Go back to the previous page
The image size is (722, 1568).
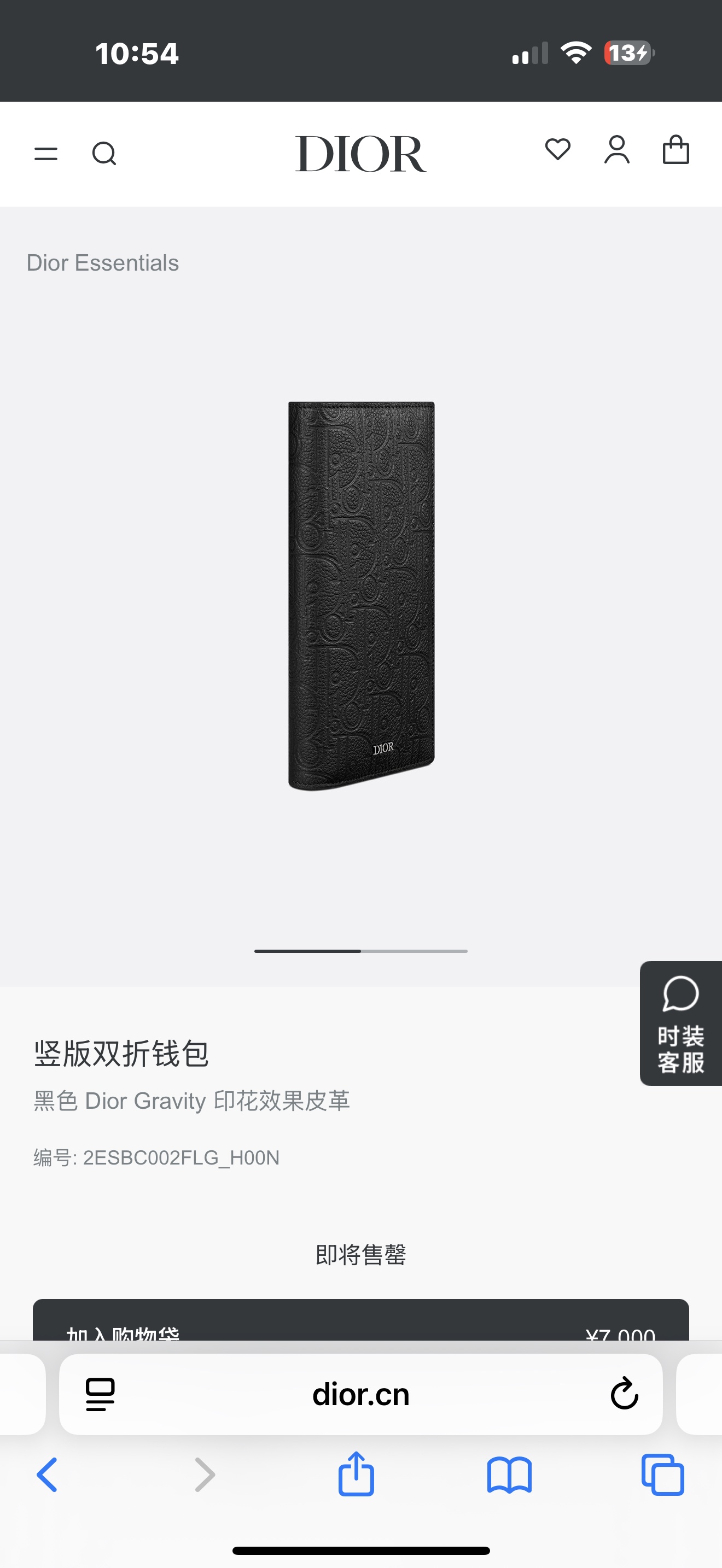point(48,1475)
